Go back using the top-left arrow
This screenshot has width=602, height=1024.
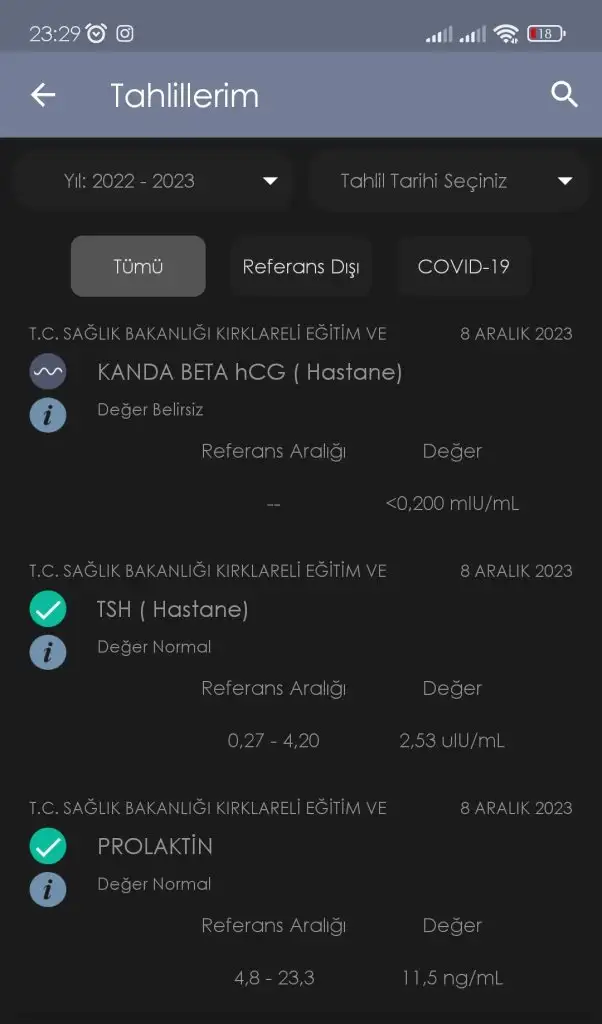click(43, 95)
